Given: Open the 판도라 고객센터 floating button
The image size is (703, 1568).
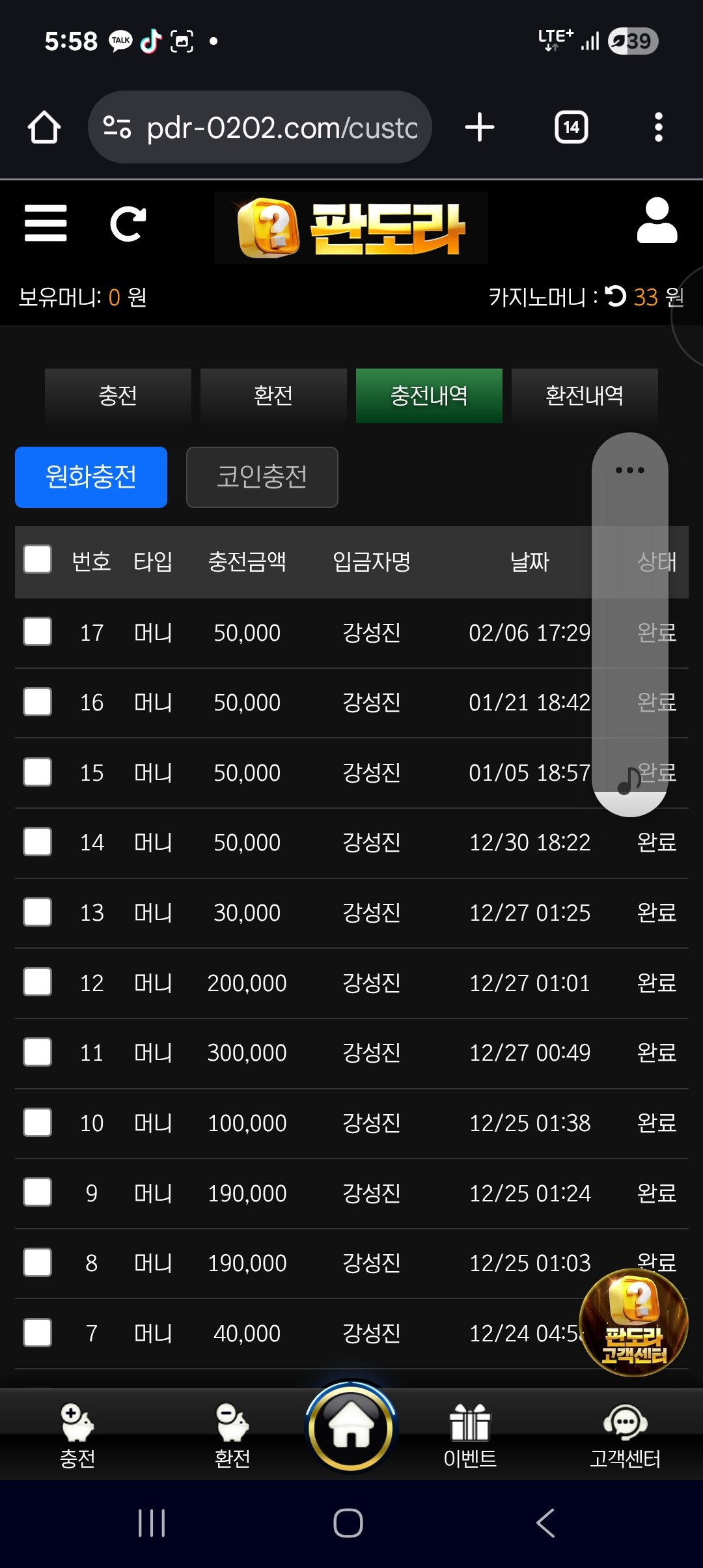Looking at the screenshot, I should (x=633, y=1323).
